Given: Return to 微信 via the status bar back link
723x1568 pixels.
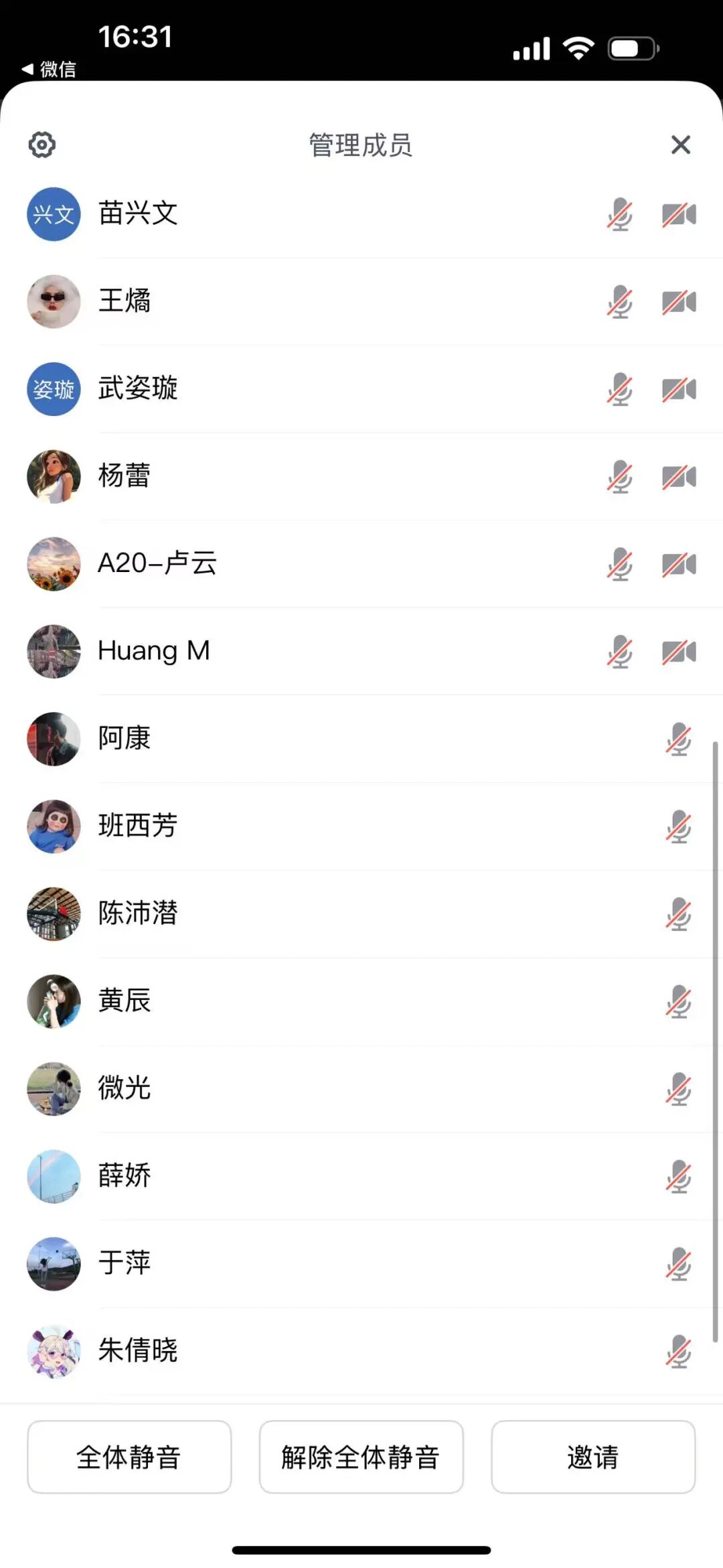Looking at the screenshot, I should click(x=49, y=69).
